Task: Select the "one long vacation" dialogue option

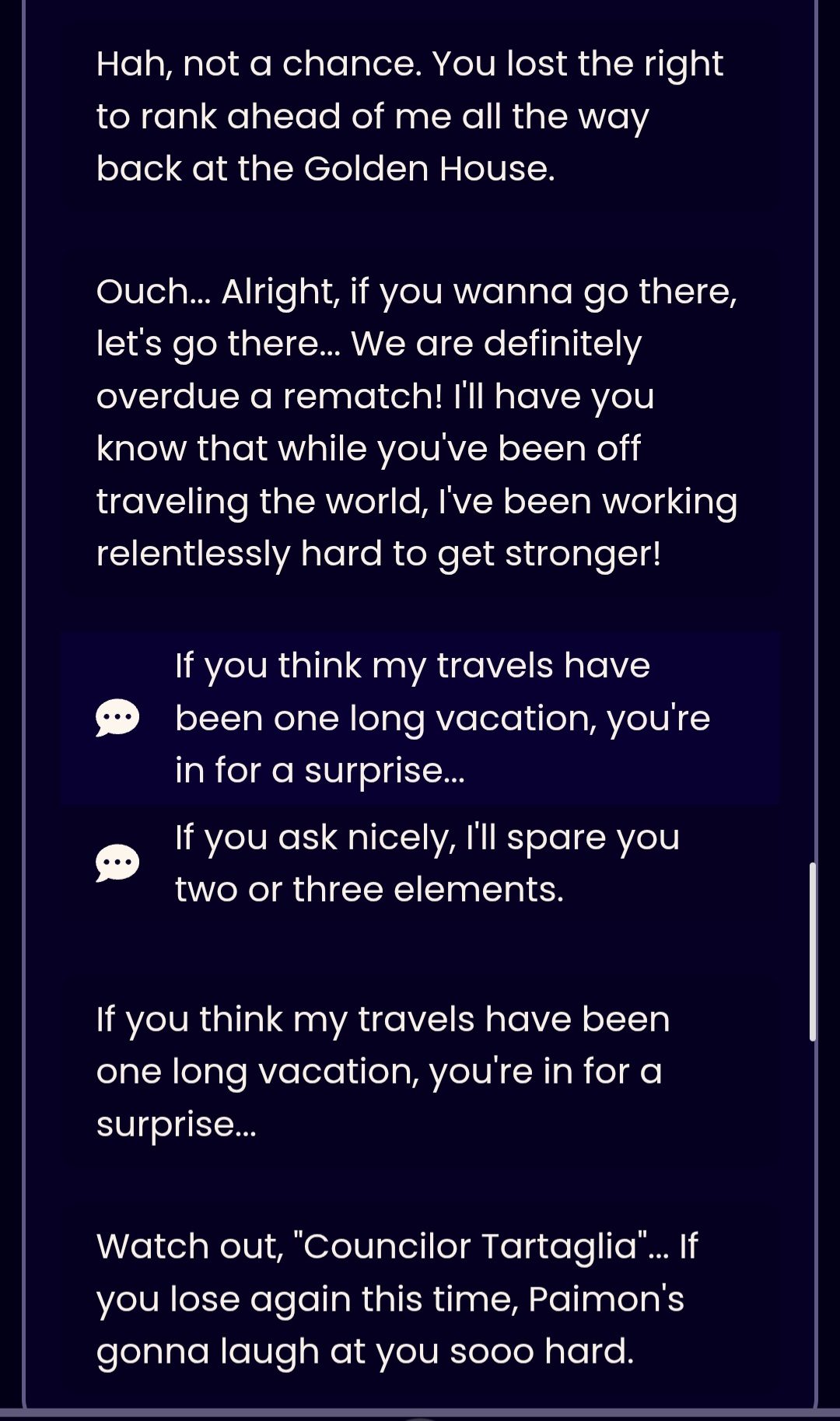Action: pos(420,718)
